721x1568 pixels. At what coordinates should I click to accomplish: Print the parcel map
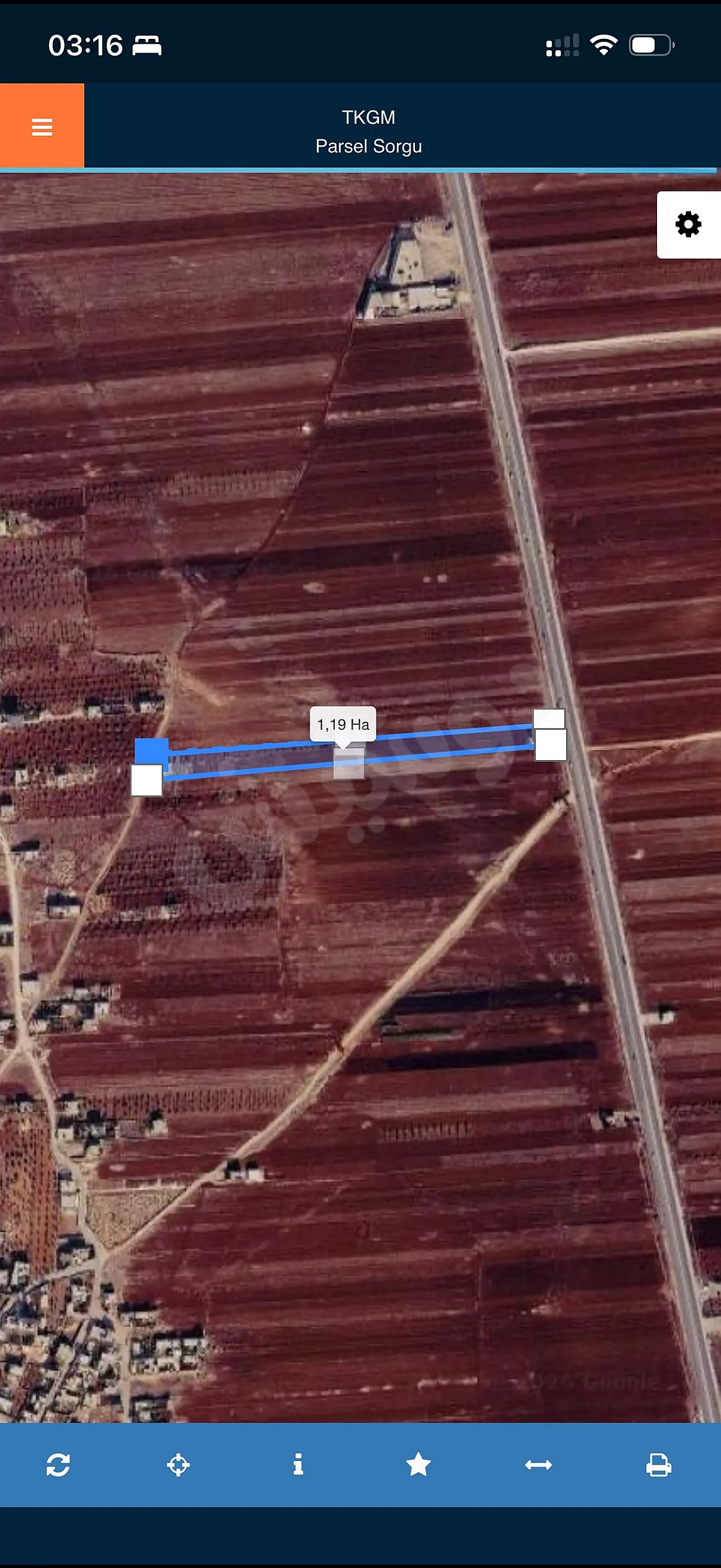[658, 1465]
